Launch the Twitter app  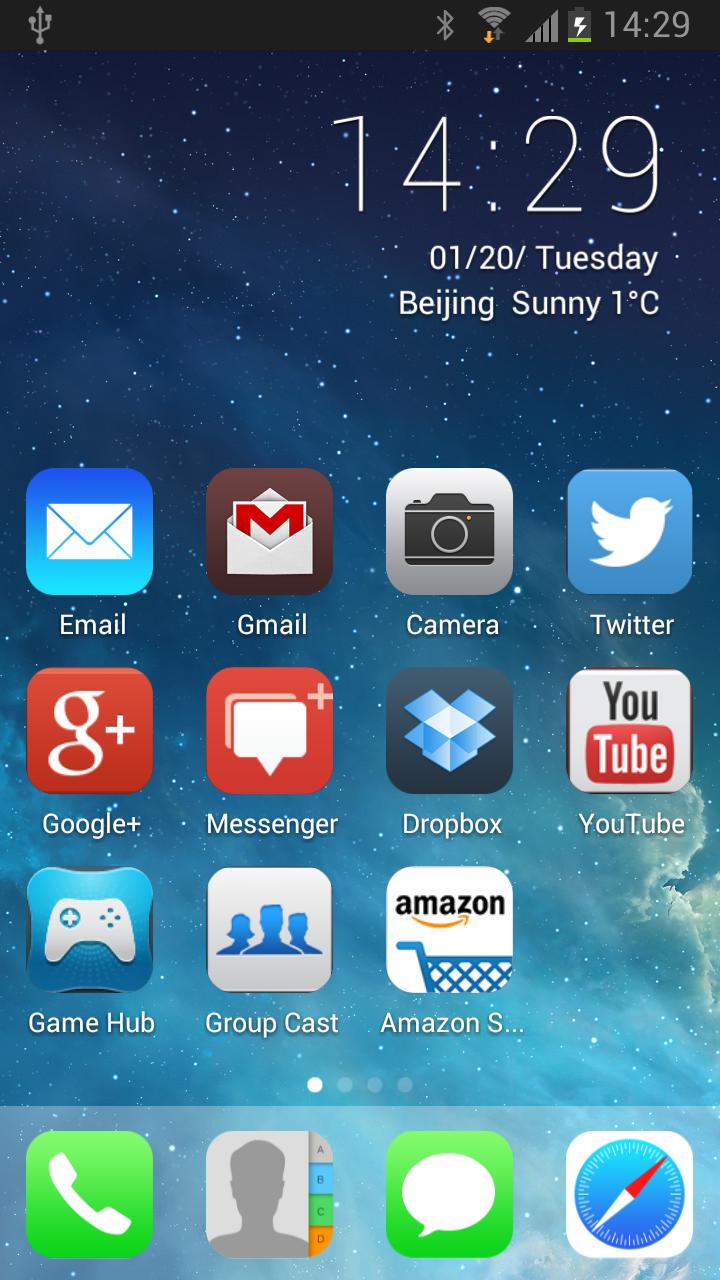tap(630, 531)
